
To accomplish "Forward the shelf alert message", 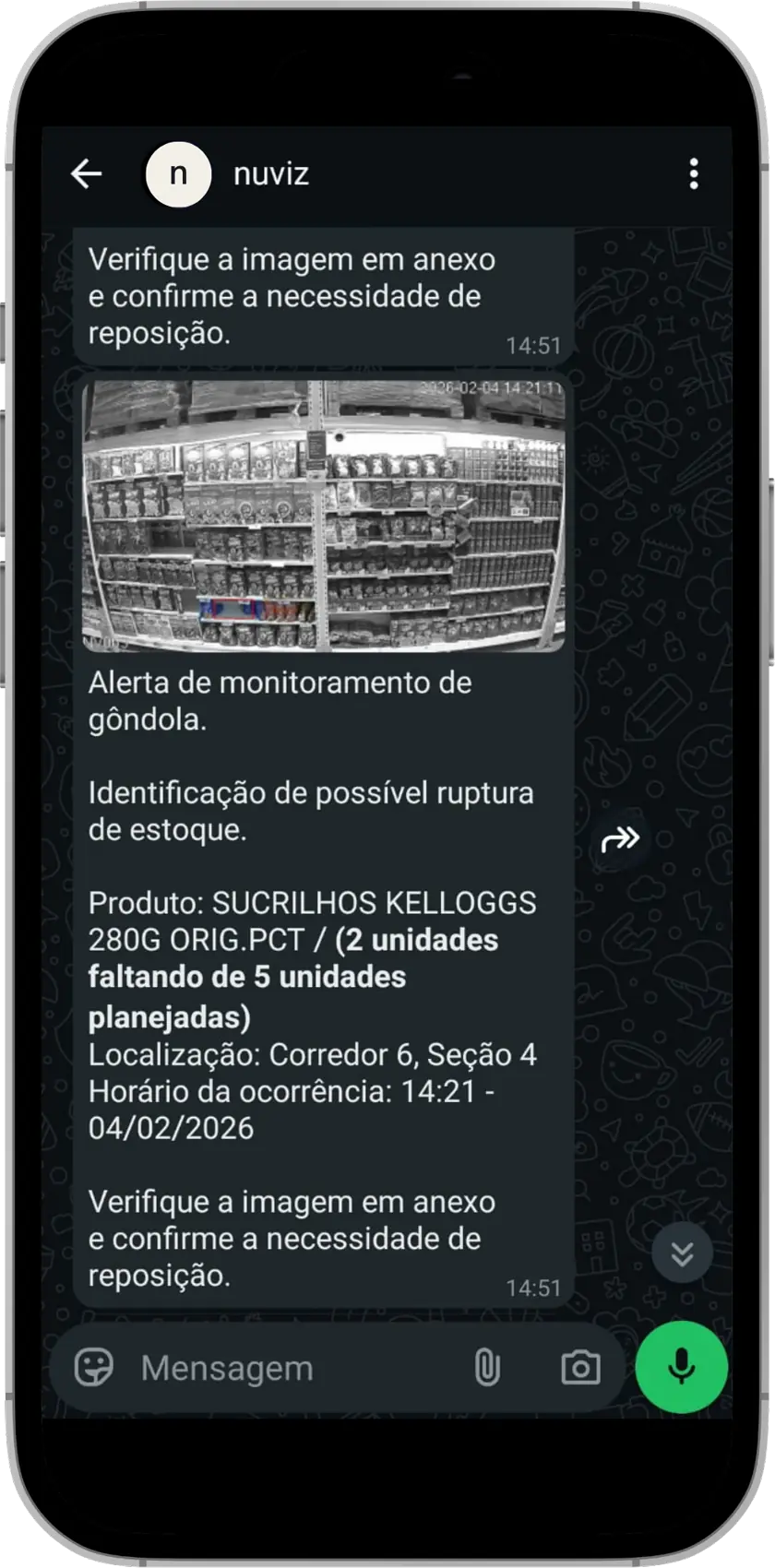I will [x=620, y=839].
